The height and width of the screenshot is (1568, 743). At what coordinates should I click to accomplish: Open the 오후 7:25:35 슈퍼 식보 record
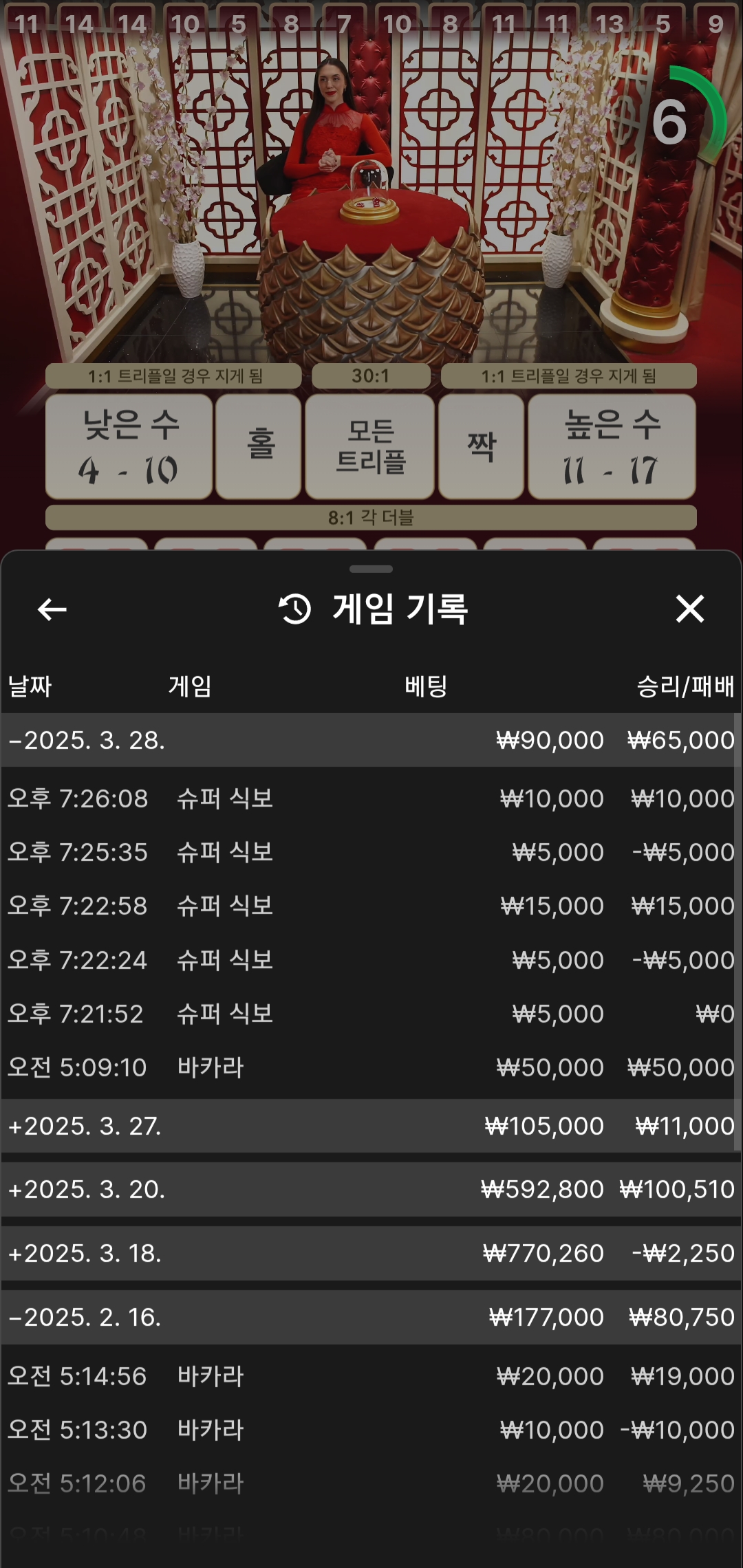(370, 852)
